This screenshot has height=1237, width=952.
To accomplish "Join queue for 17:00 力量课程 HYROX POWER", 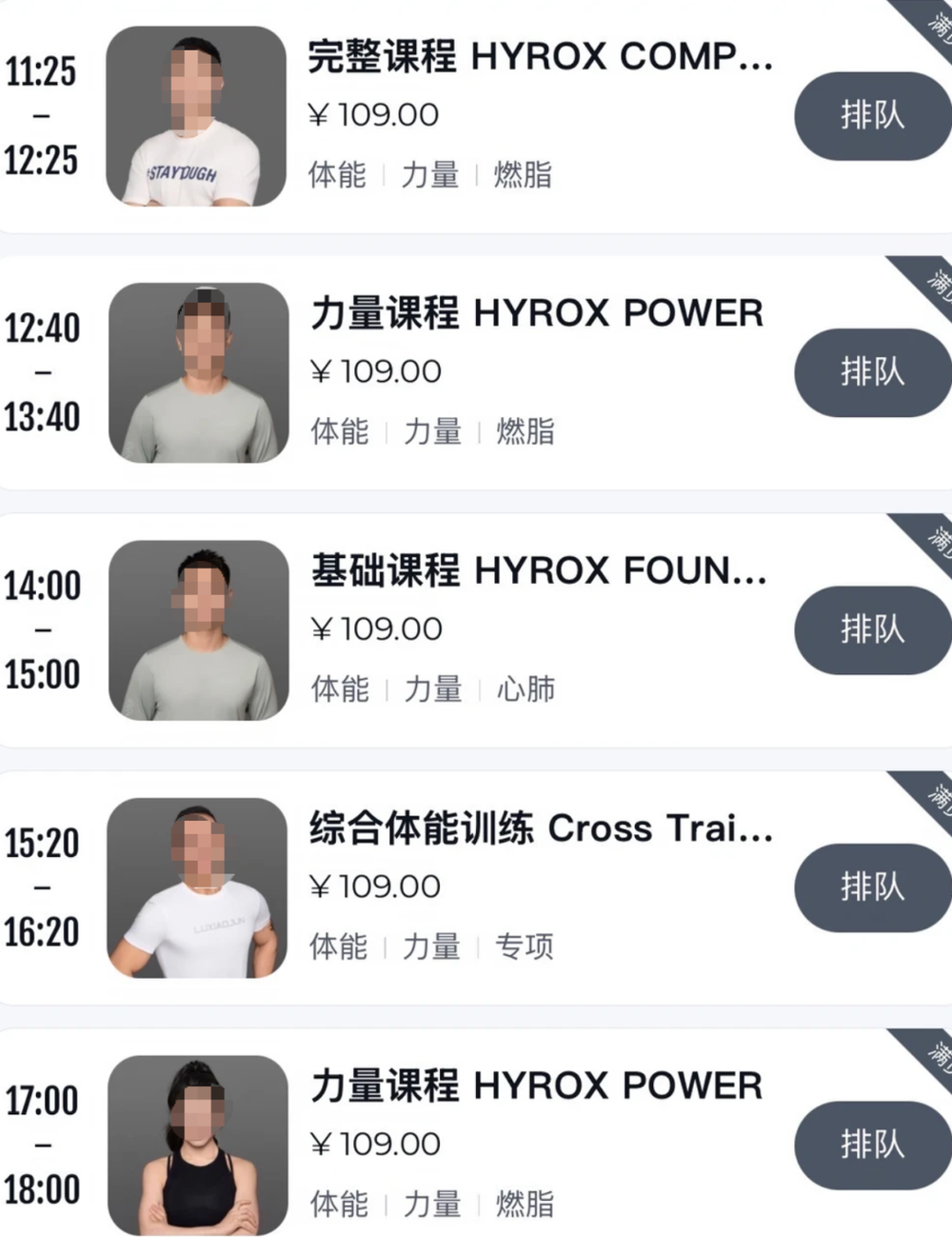I will (873, 1145).
